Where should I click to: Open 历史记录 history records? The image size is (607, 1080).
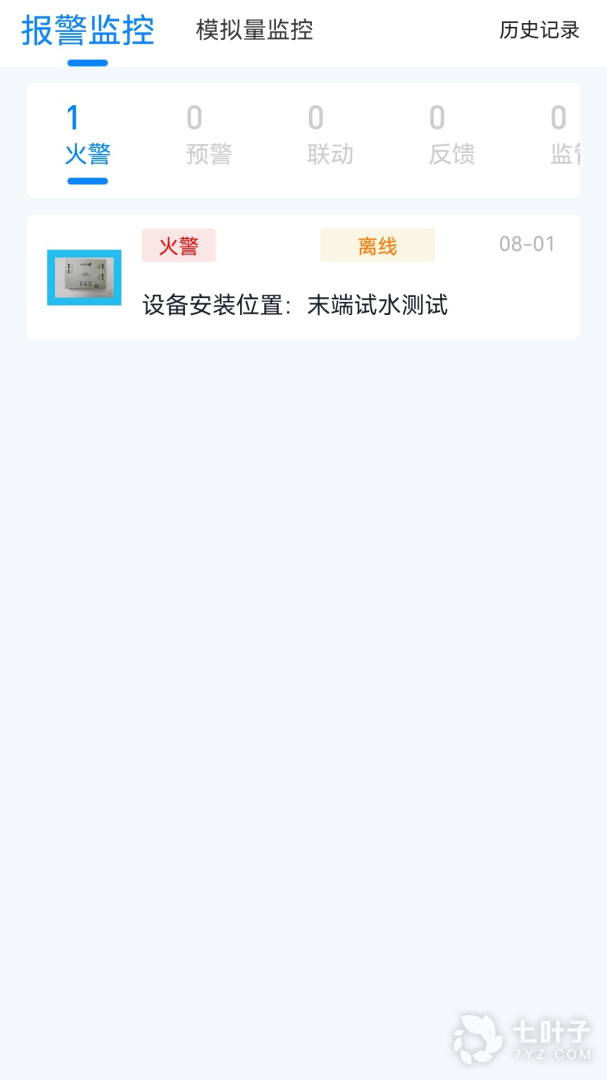539,30
